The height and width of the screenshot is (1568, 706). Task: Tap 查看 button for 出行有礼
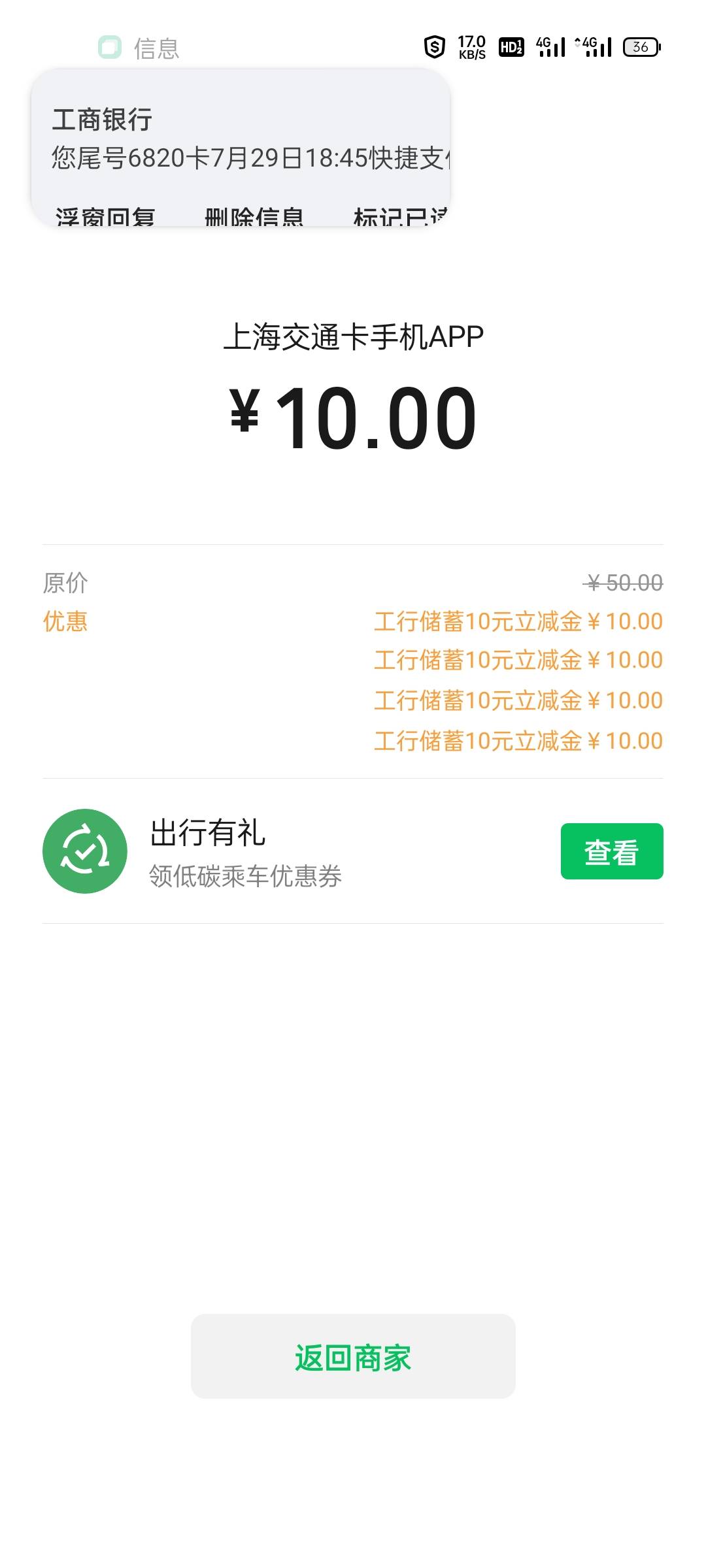coord(611,851)
